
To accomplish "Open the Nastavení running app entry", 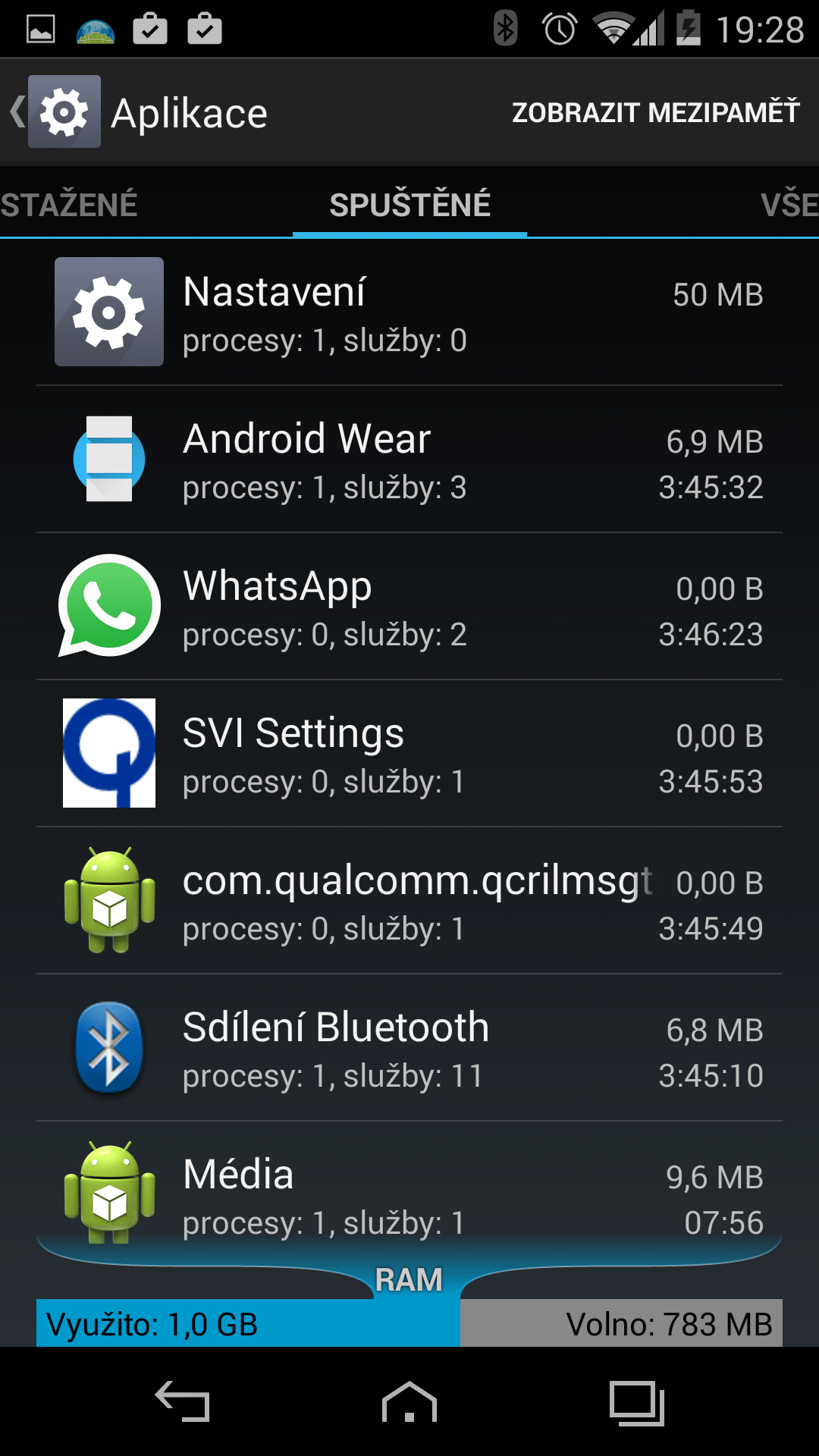I will coord(409,312).
